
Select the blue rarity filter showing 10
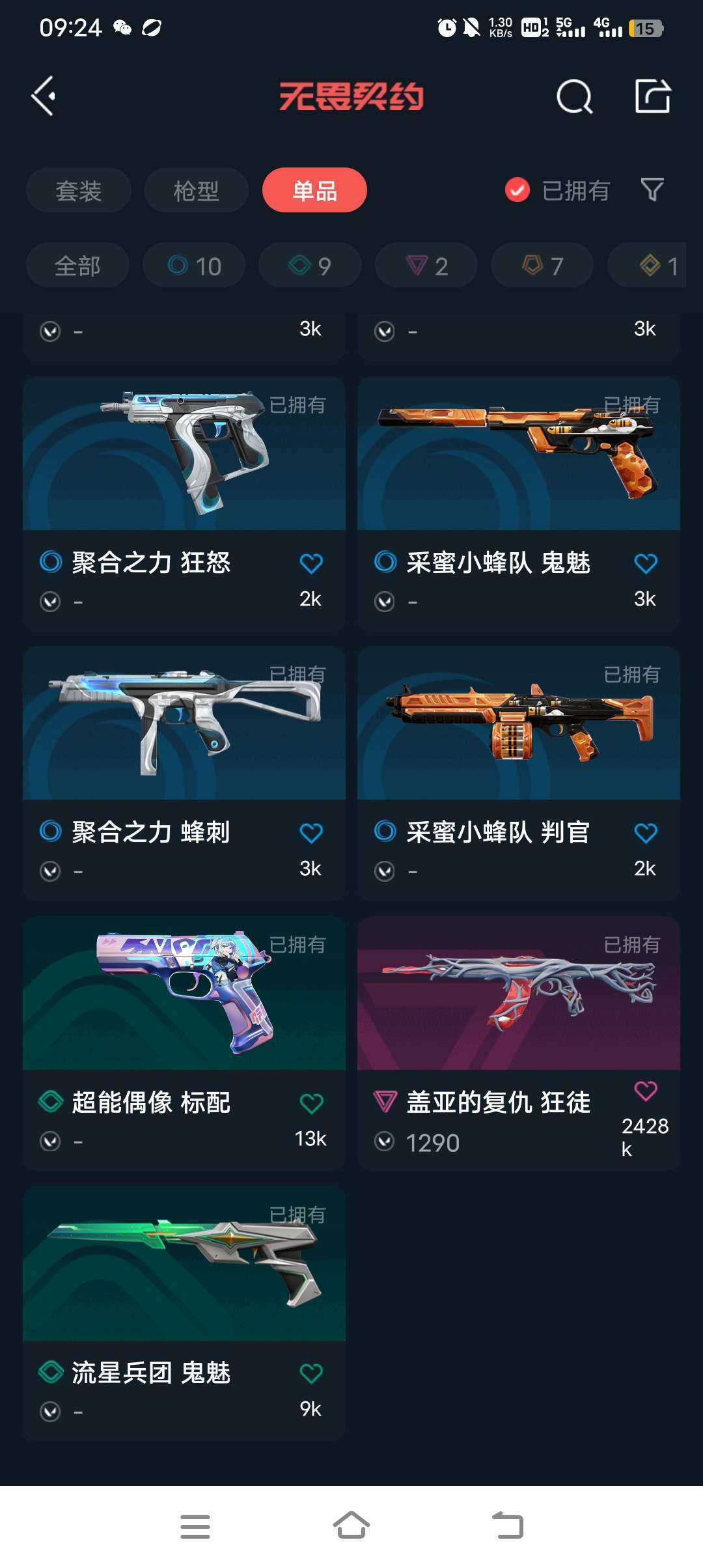pos(192,265)
